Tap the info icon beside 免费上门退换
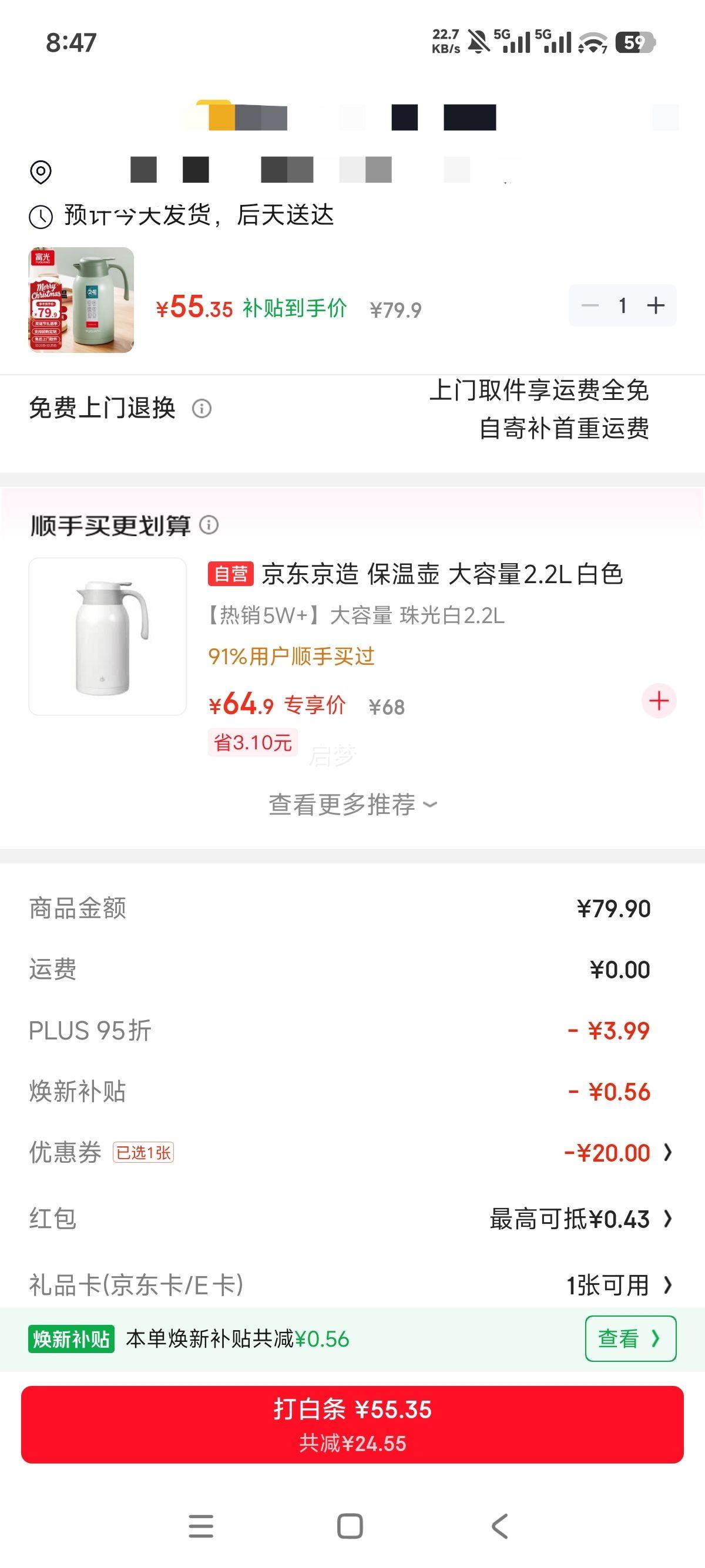Image resolution: width=705 pixels, height=1568 pixels. click(201, 410)
